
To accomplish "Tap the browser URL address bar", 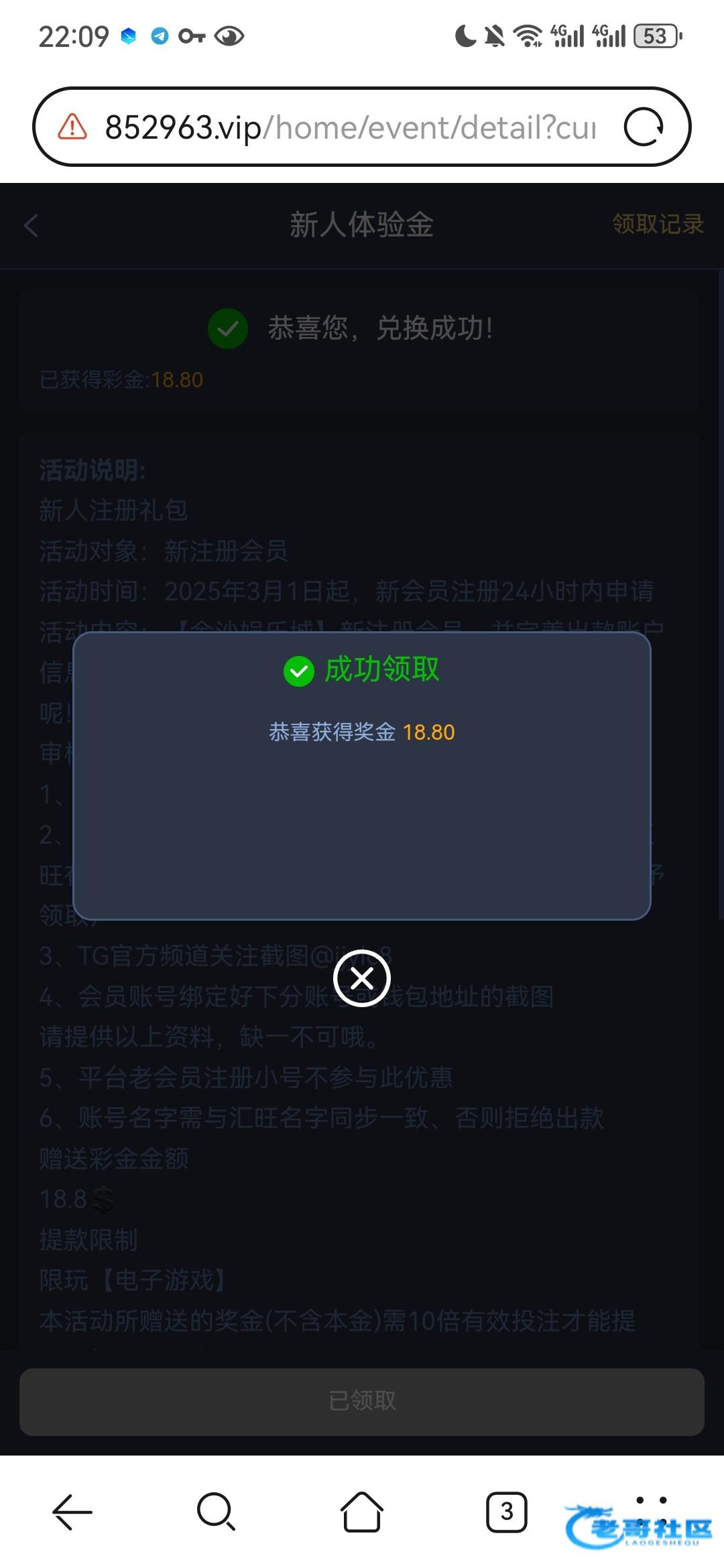I will click(x=349, y=127).
